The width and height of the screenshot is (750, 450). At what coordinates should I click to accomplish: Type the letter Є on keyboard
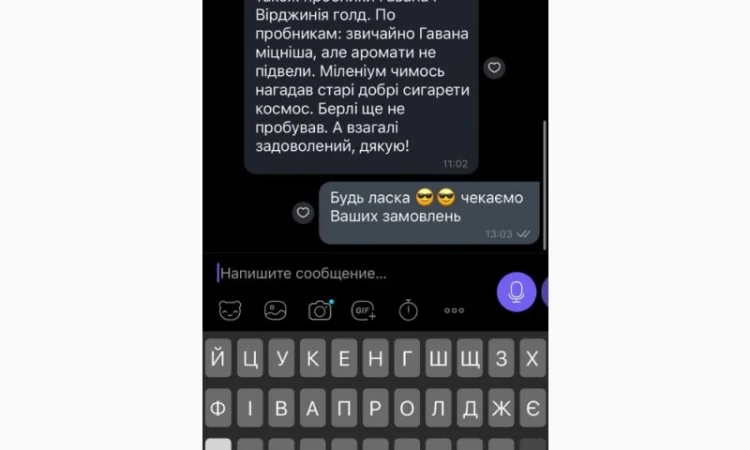coord(533,407)
